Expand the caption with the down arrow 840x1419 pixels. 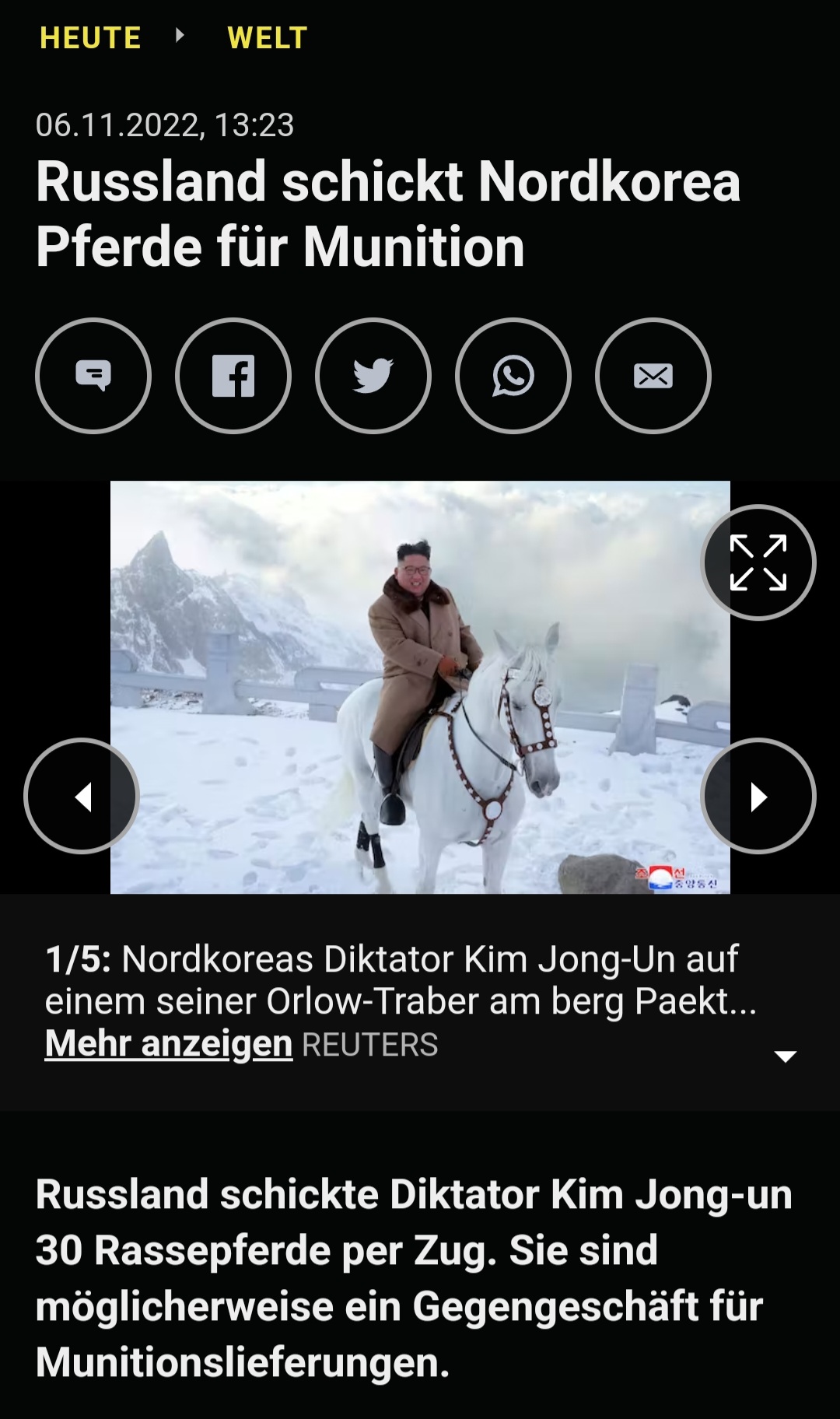[786, 1056]
